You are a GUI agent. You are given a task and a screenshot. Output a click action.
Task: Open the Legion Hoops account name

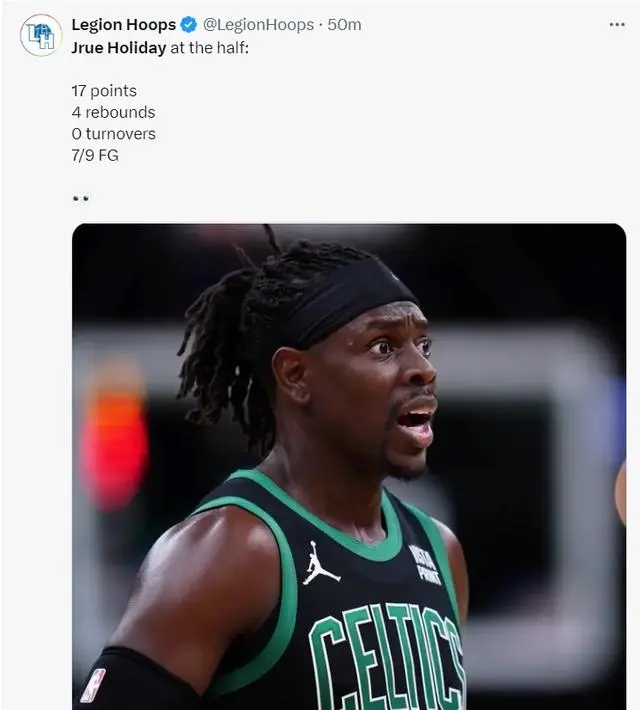(124, 24)
